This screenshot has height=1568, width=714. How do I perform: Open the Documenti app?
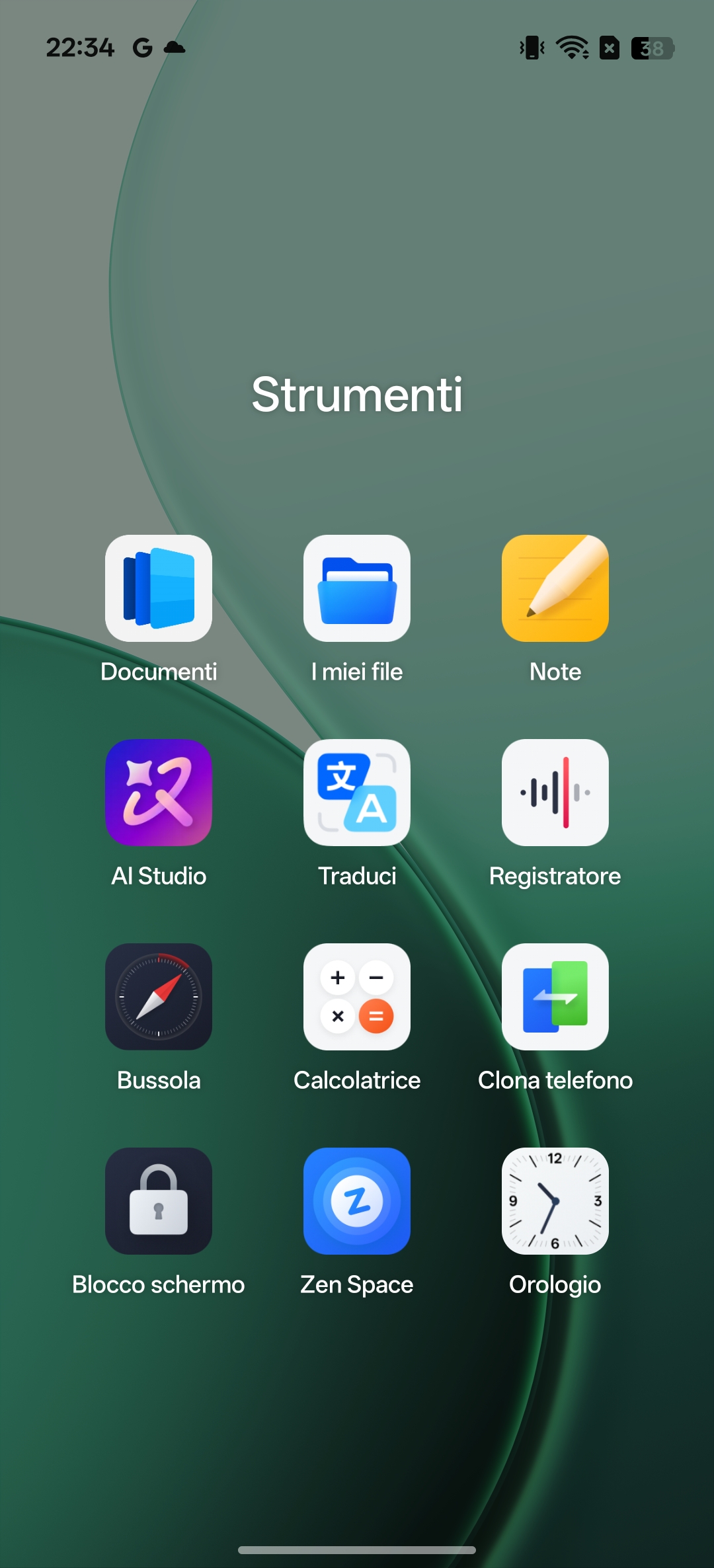click(159, 588)
